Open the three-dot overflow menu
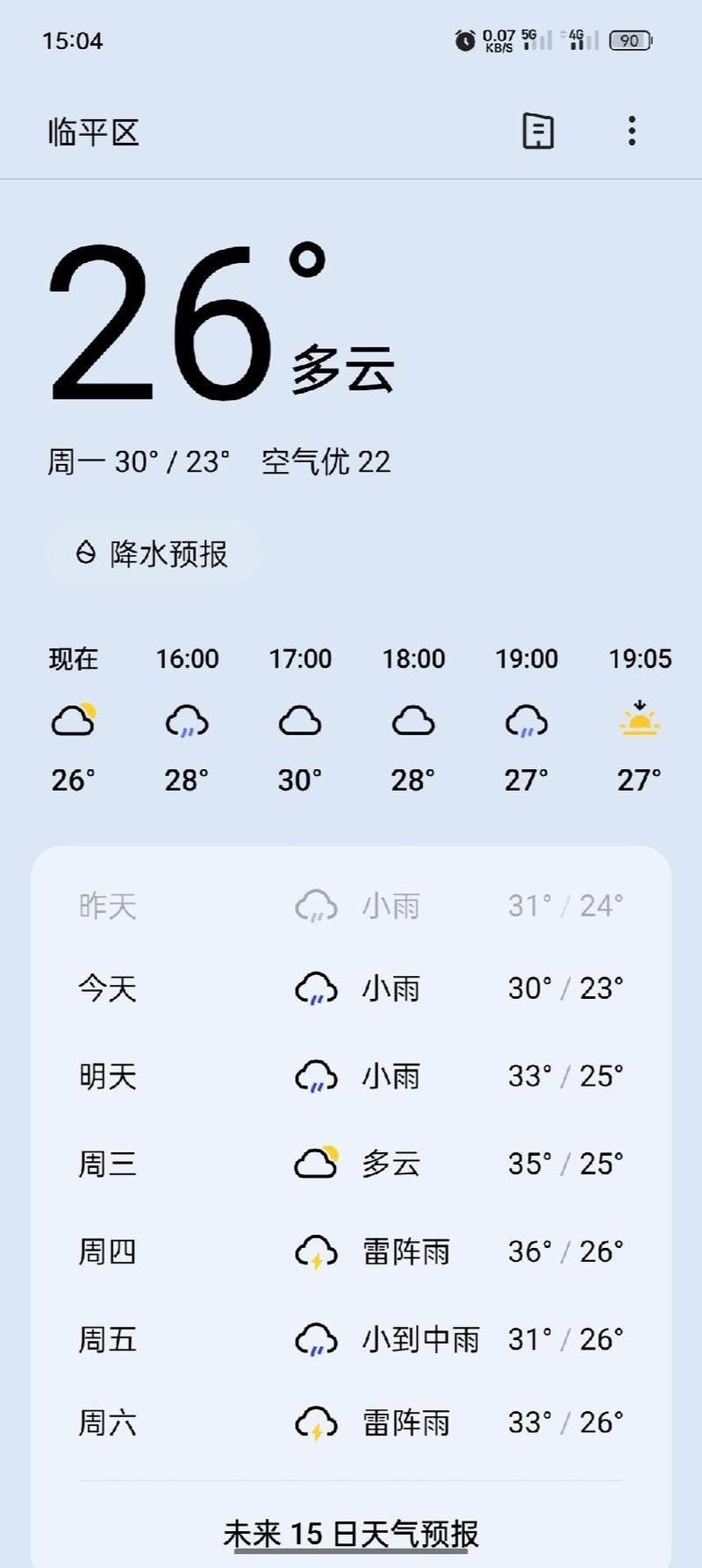This screenshot has width=702, height=1568. [631, 132]
